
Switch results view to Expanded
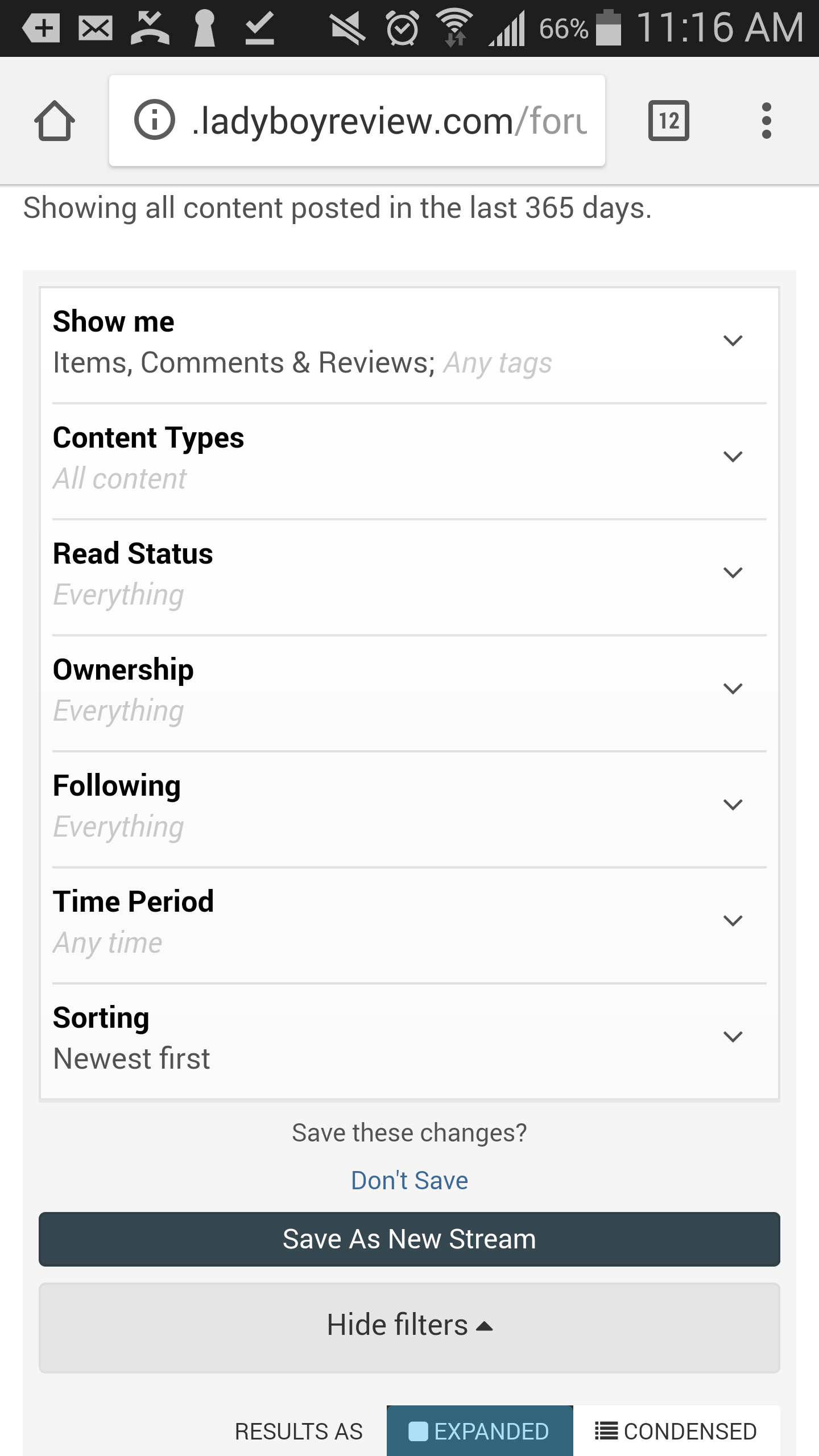tap(479, 1431)
